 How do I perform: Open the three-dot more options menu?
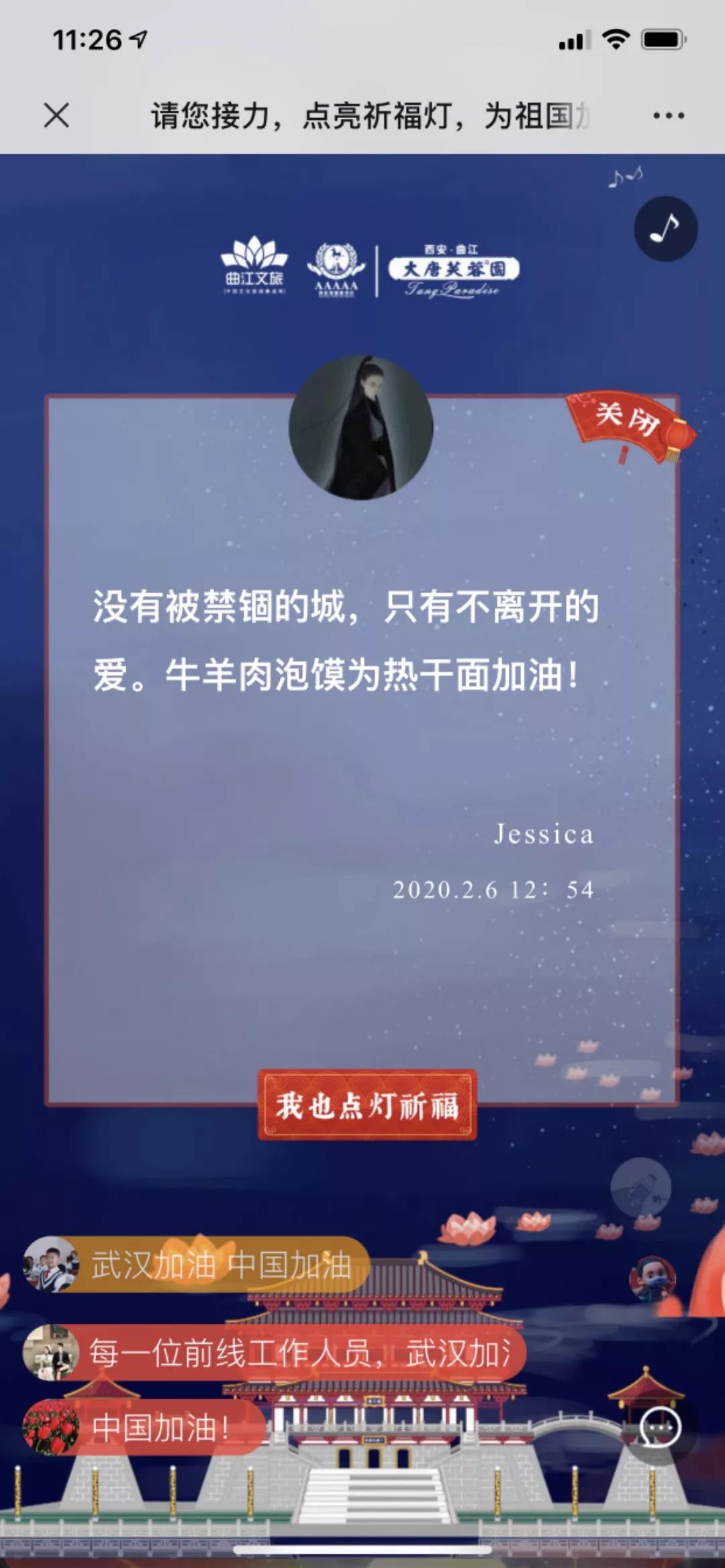pyautogui.click(x=669, y=116)
